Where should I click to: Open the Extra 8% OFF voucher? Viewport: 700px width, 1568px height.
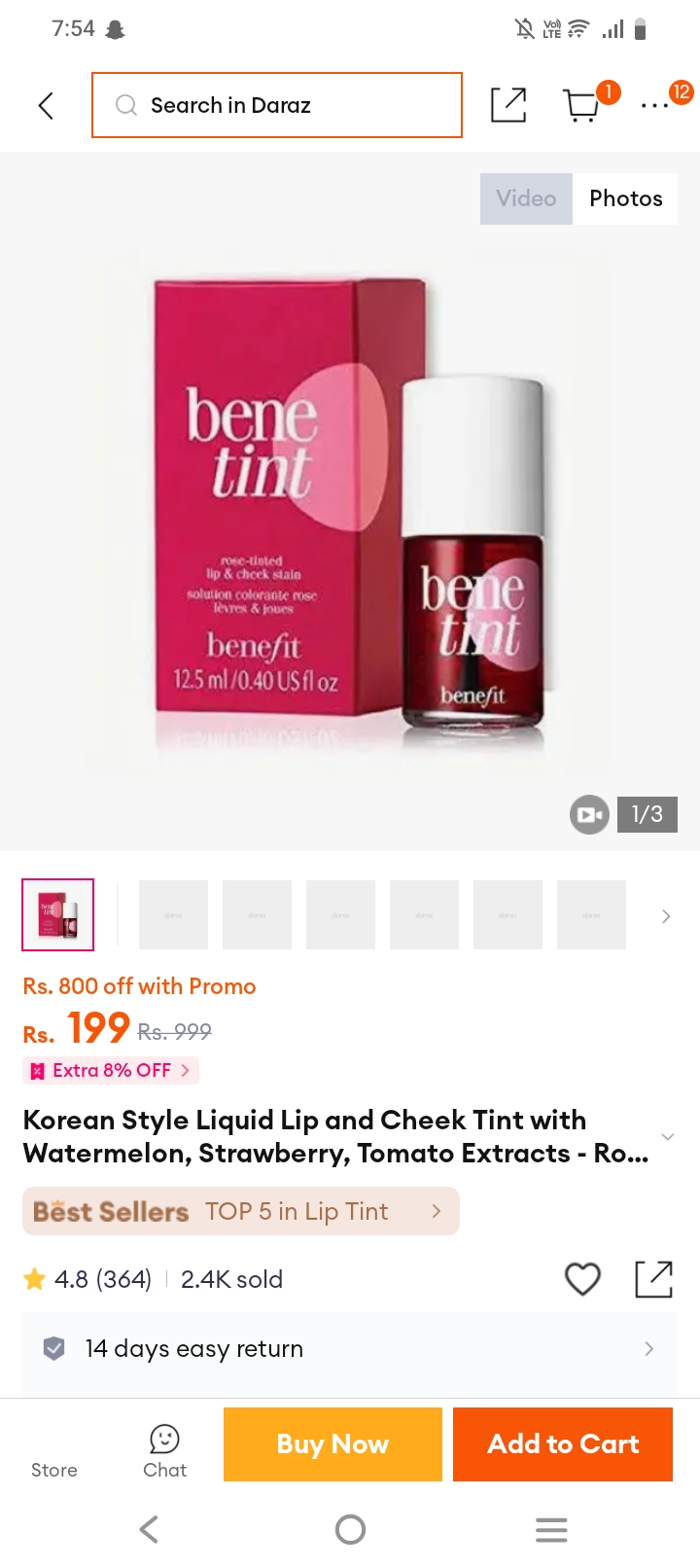[111, 1070]
